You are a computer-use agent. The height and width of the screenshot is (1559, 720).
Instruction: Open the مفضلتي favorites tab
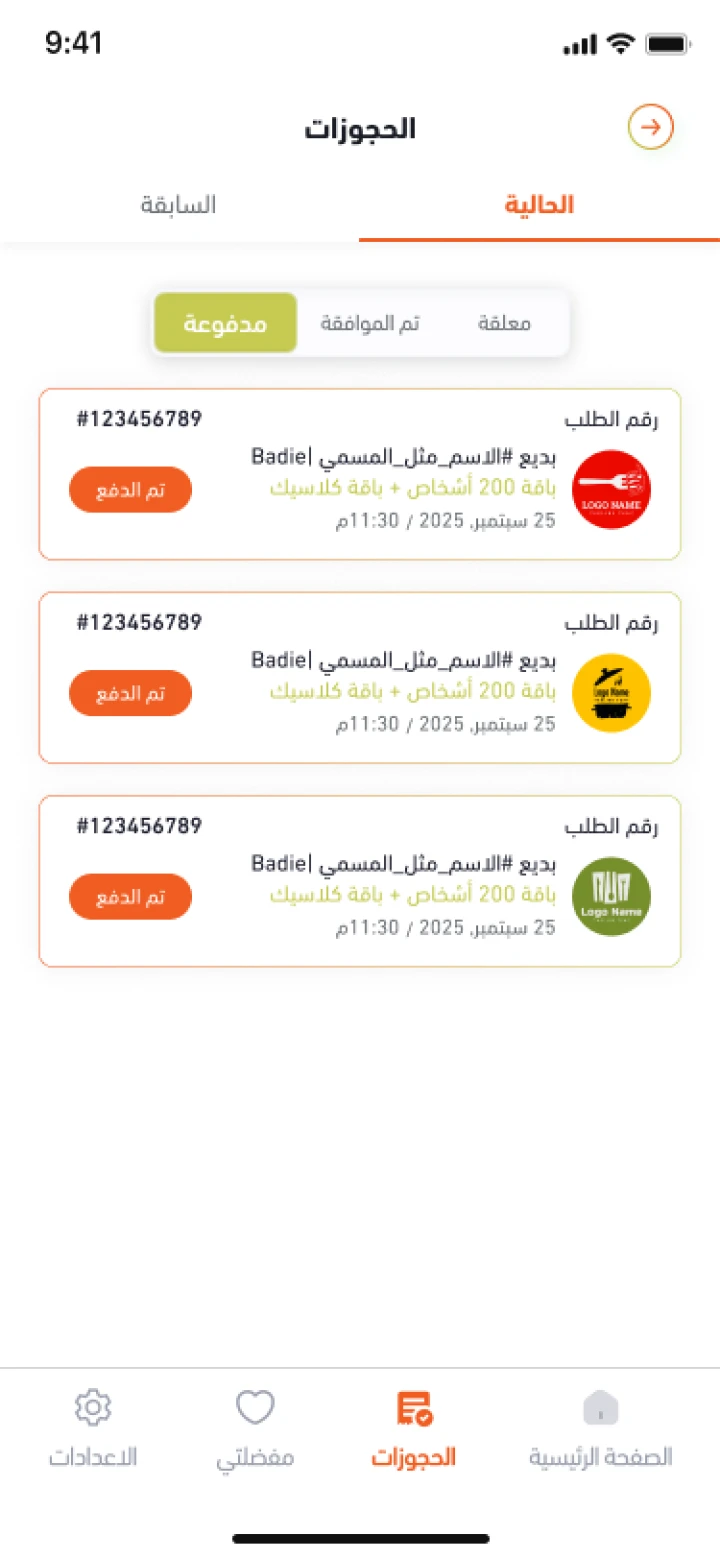pyautogui.click(x=255, y=1428)
